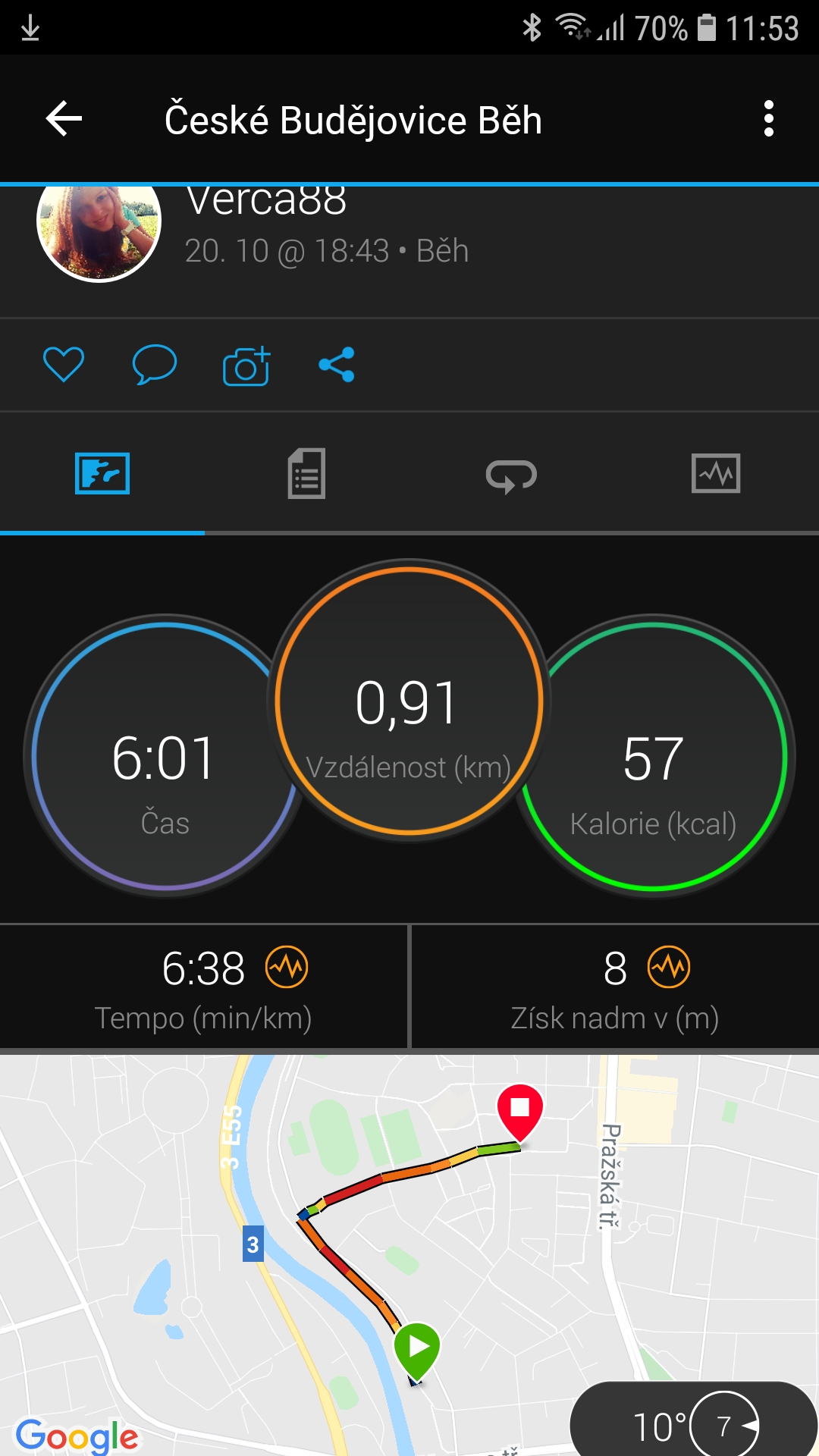Switch to the stats details tab

pos(307,474)
